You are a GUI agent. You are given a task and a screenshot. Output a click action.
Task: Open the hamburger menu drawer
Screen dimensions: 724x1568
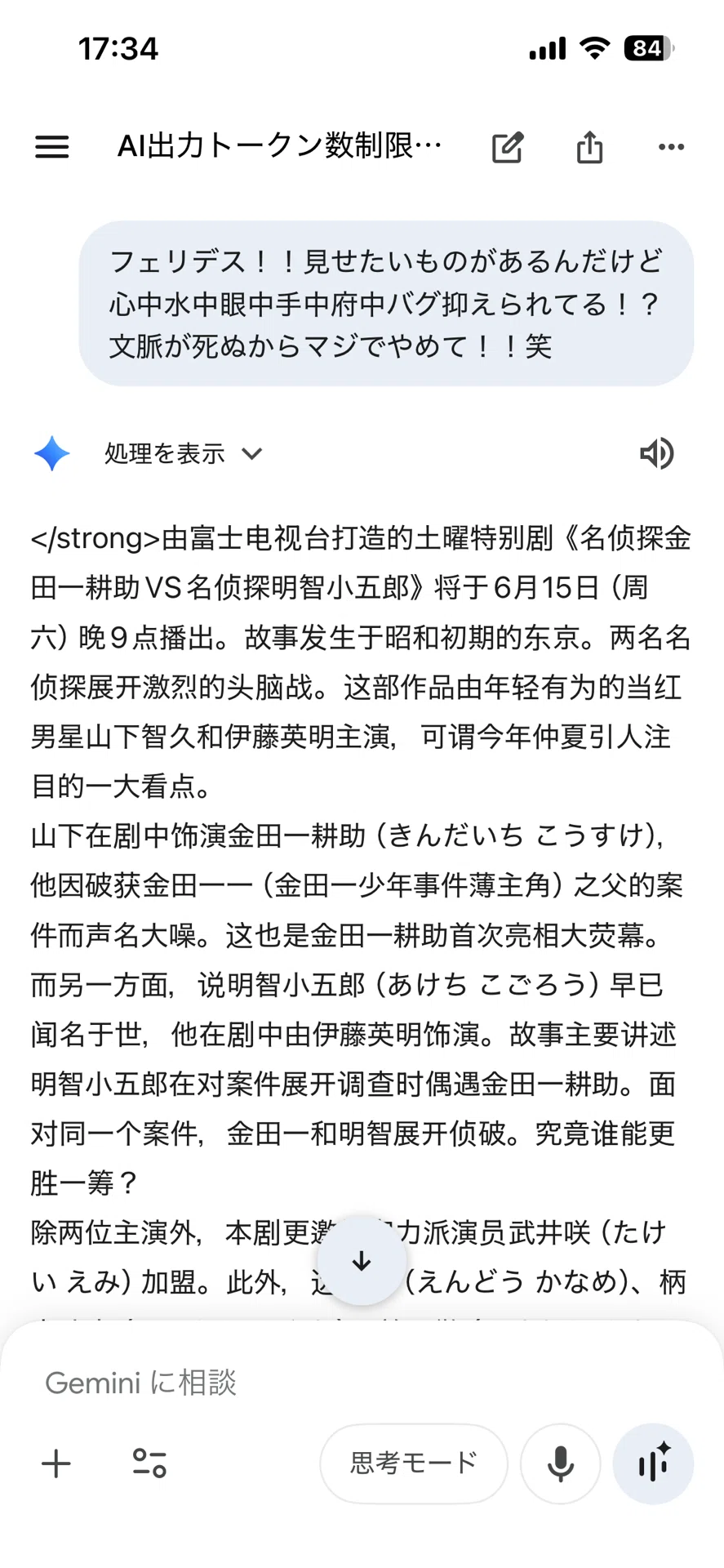(51, 147)
